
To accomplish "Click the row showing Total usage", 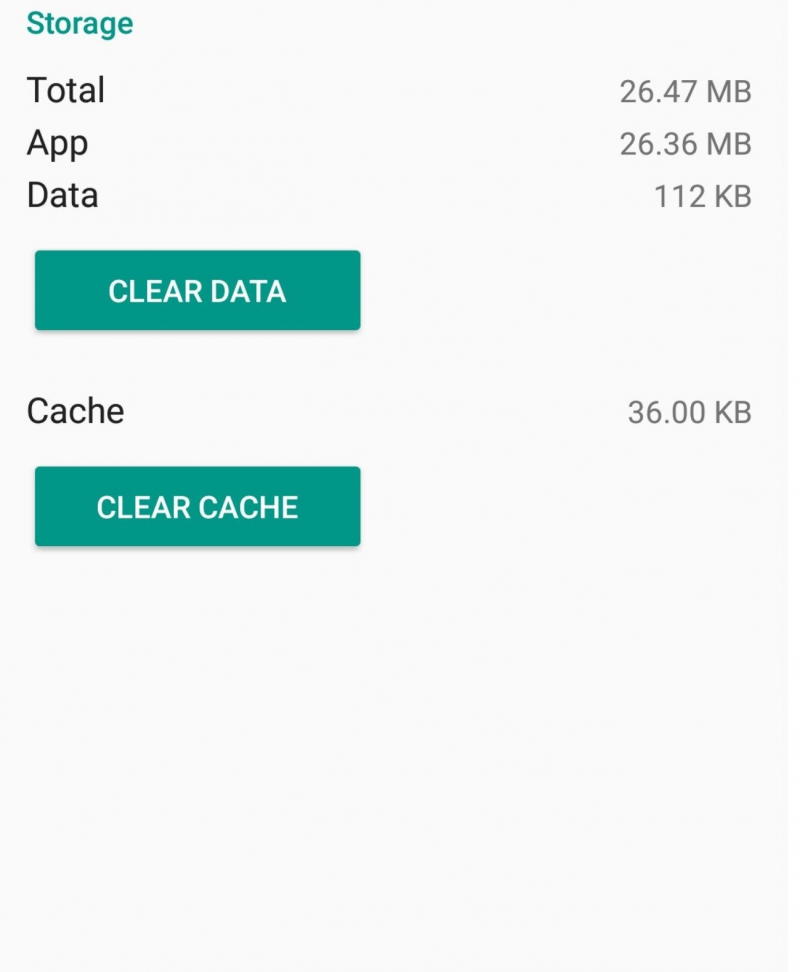I will click(x=400, y=91).
